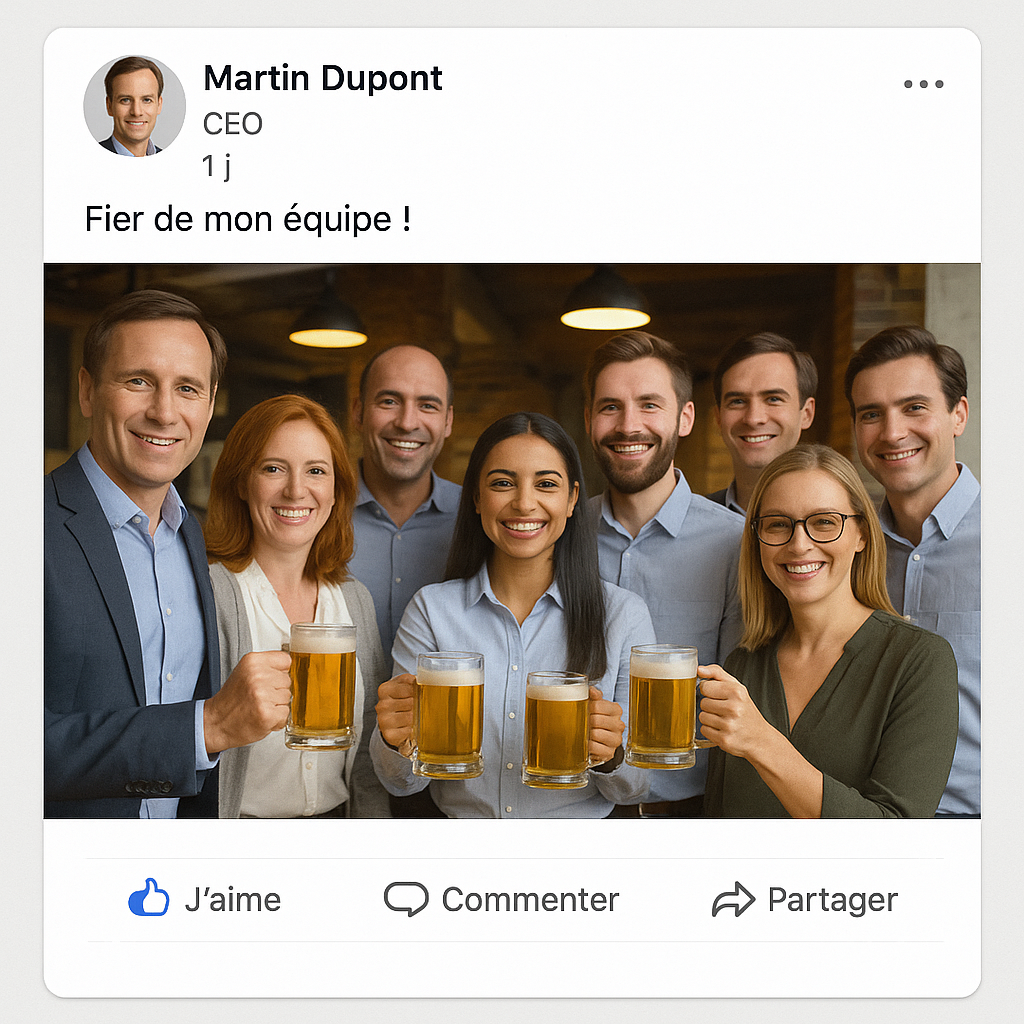This screenshot has width=1024, height=1024.
Task: View the team photo in full
Action: point(512,540)
